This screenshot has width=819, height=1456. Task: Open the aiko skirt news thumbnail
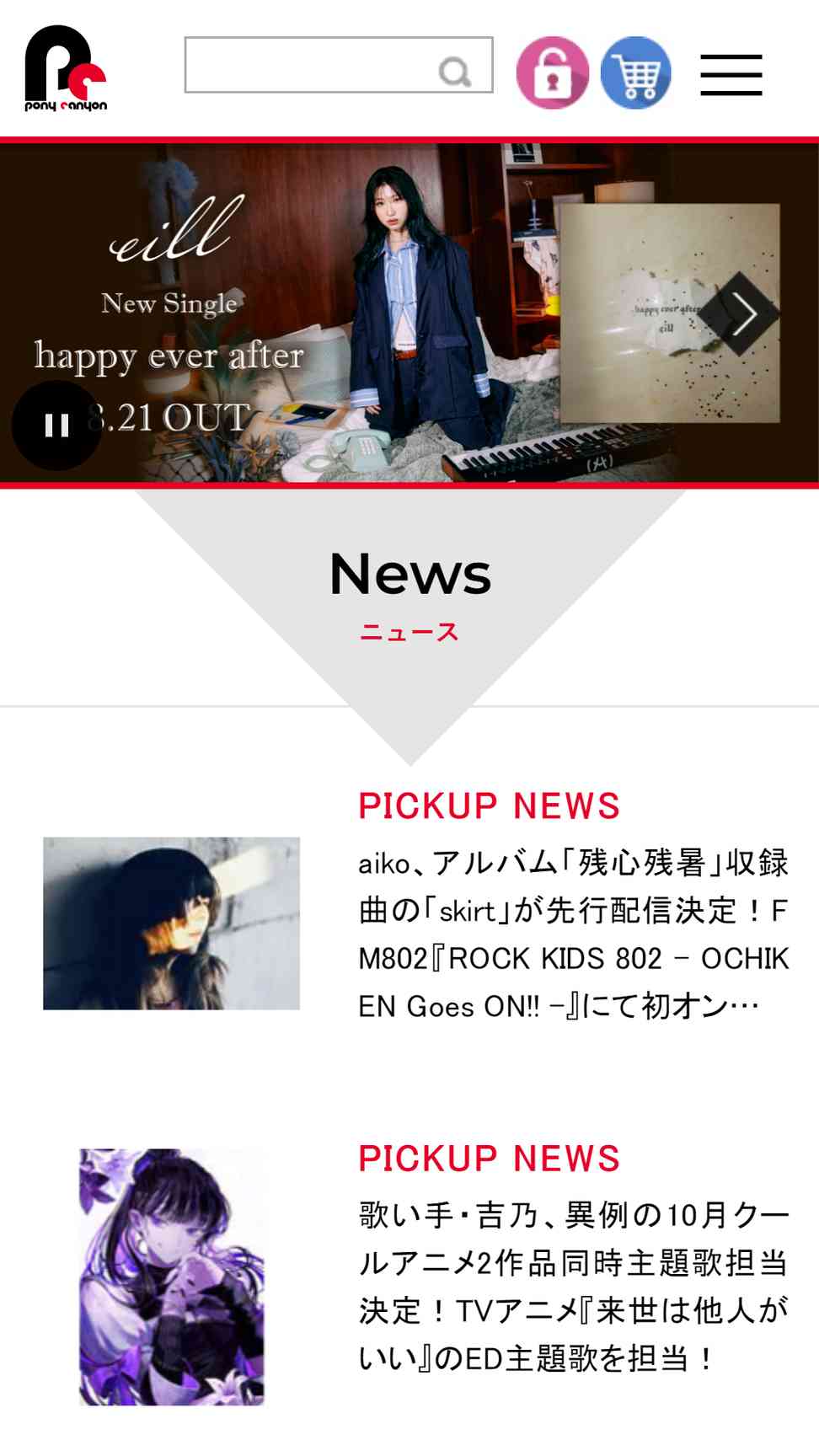pos(172,923)
